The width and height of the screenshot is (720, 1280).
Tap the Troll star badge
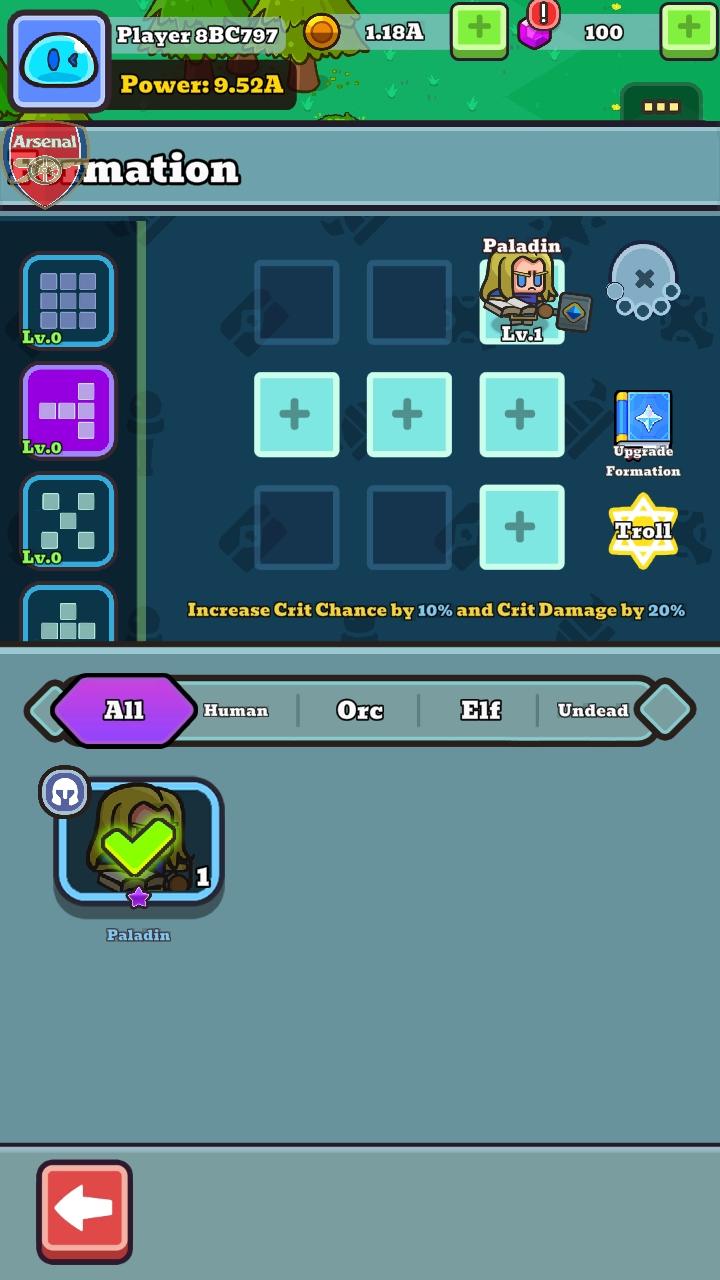[643, 530]
